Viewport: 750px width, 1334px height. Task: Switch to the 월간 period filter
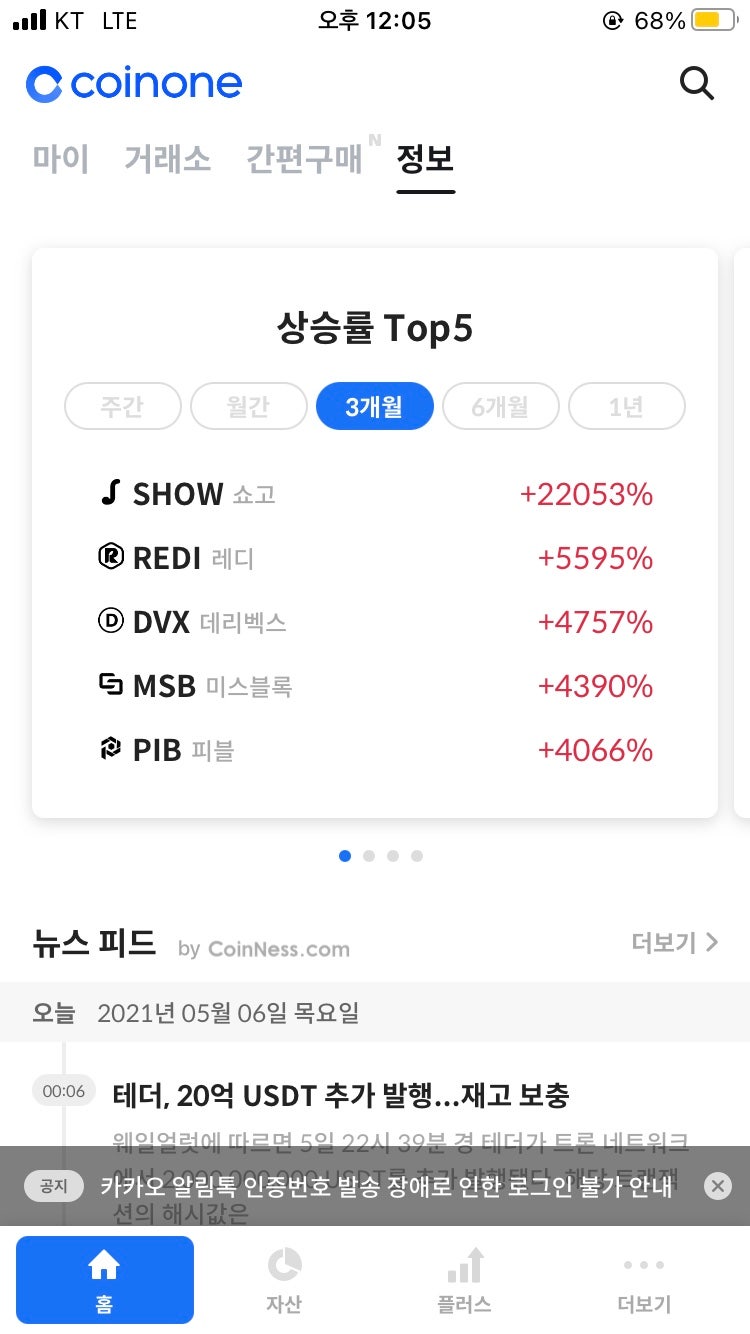pos(249,406)
